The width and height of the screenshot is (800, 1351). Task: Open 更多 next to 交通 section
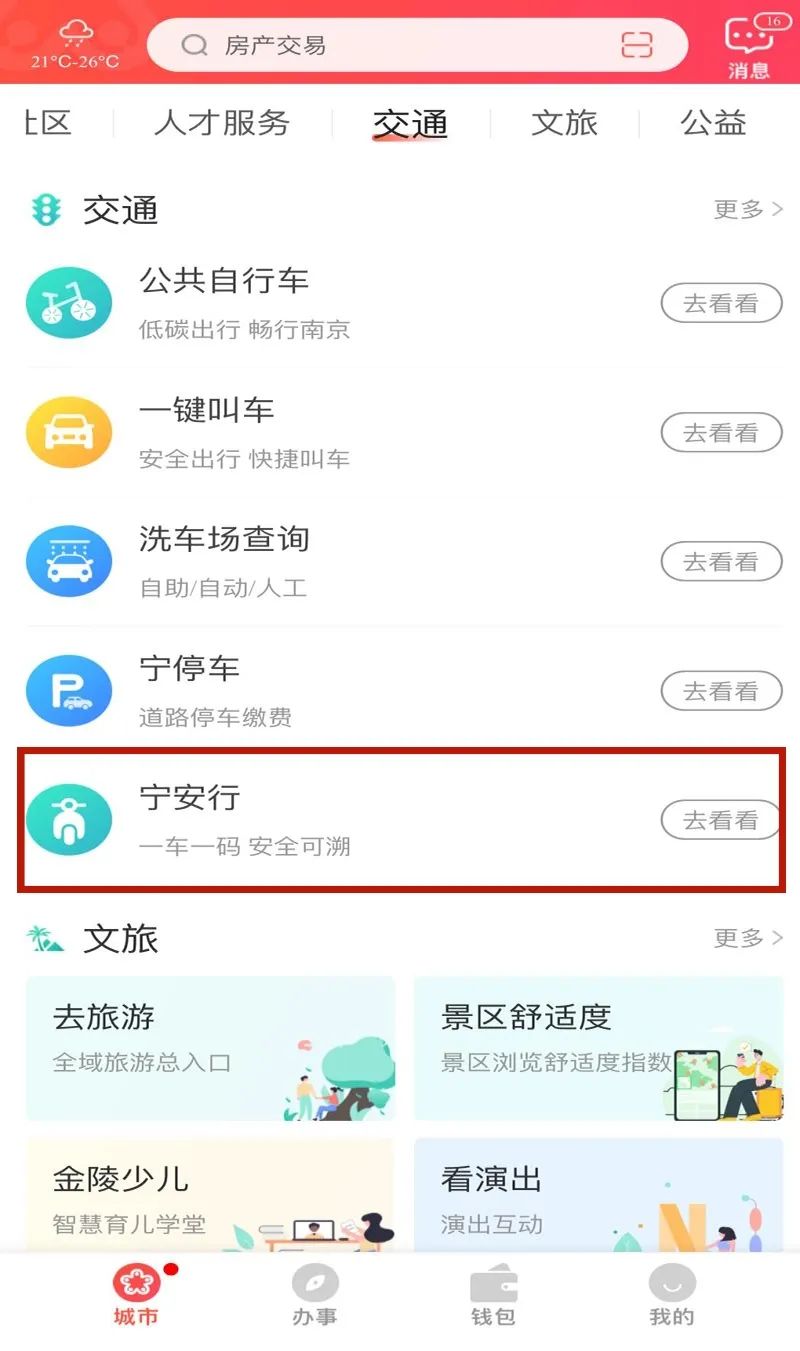(747, 210)
